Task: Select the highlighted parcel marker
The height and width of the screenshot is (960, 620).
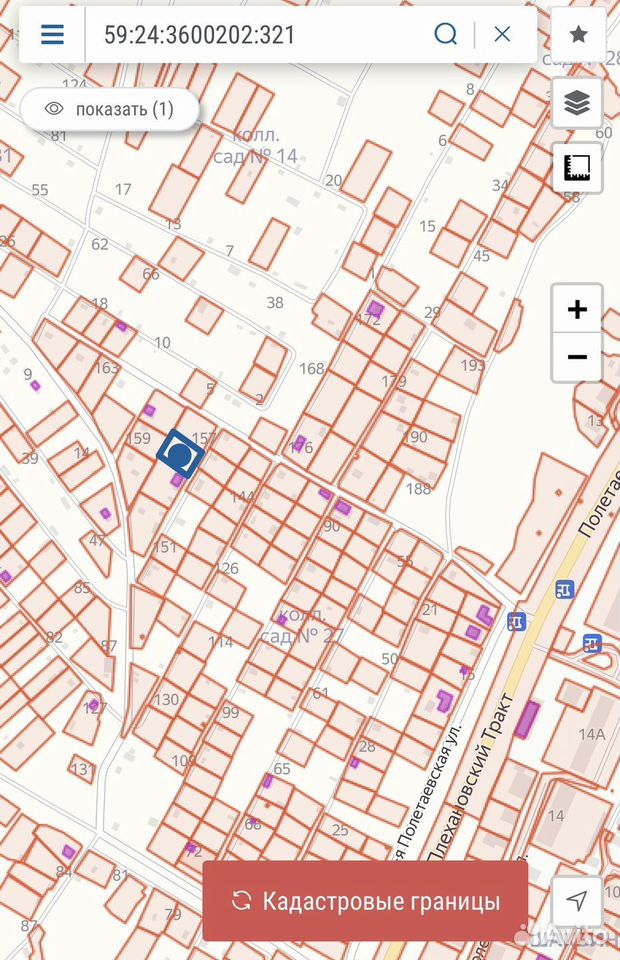Action: click(180, 454)
